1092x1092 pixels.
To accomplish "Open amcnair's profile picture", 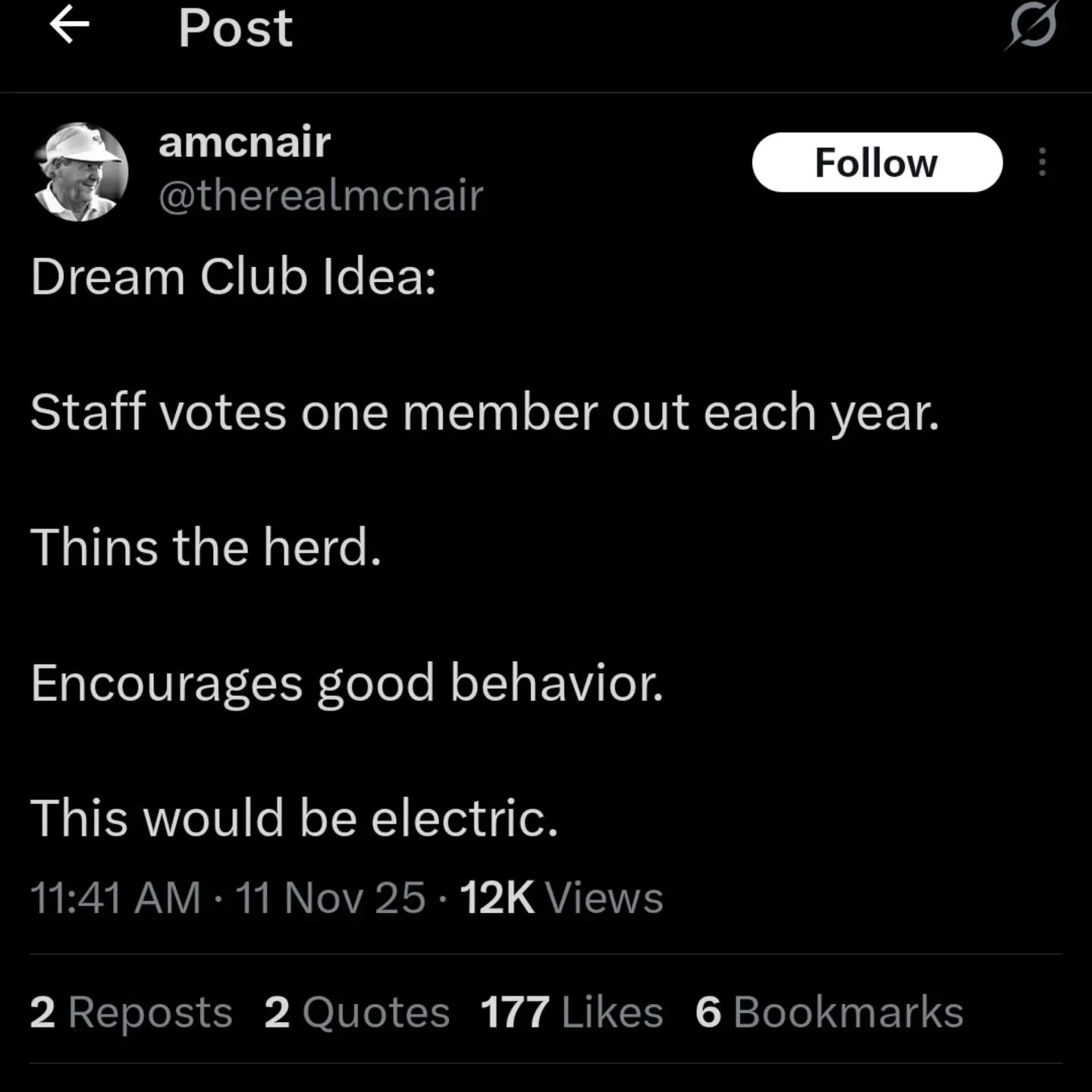I will click(x=81, y=171).
